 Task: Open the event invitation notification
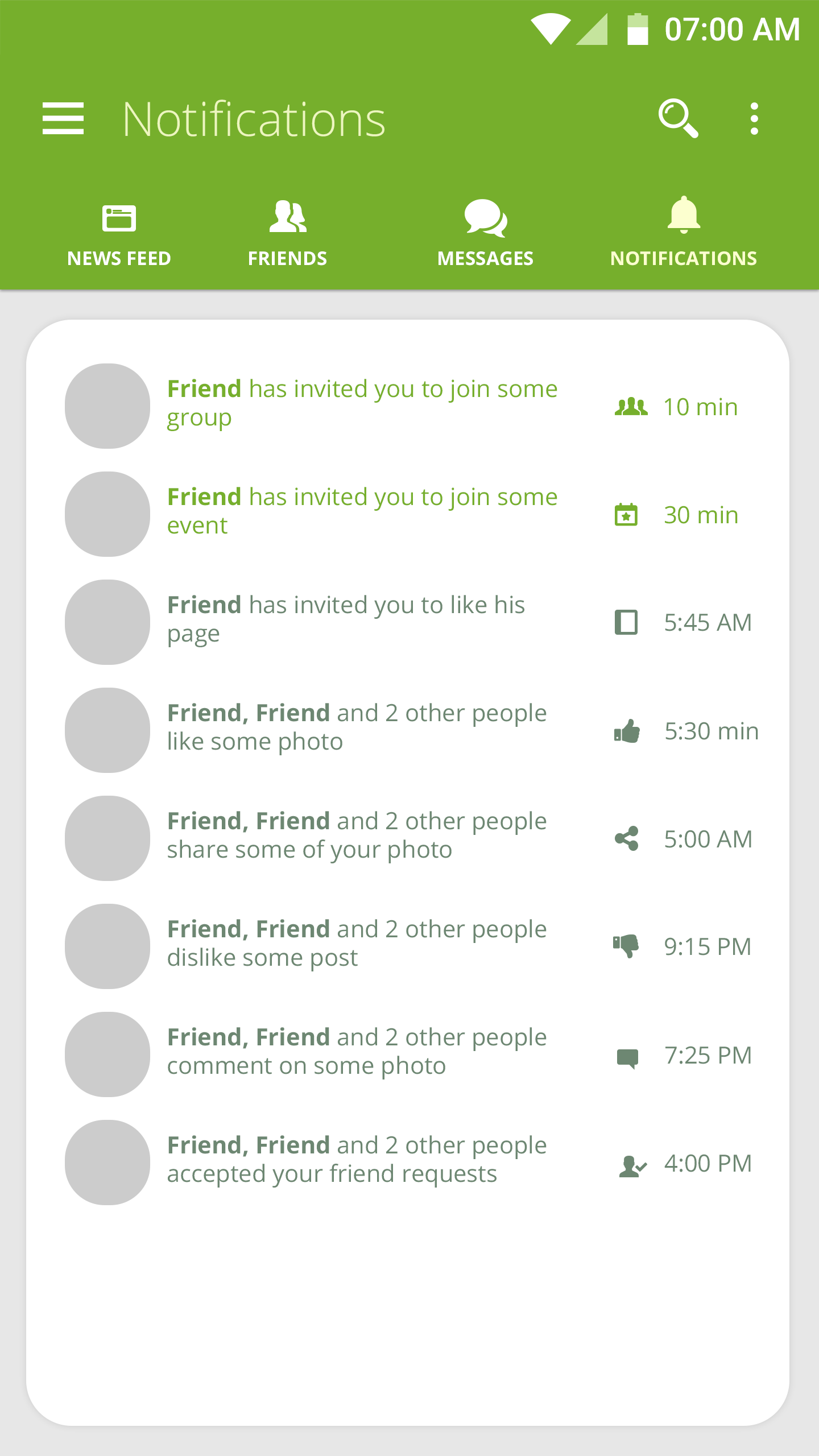tap(408, 514)
